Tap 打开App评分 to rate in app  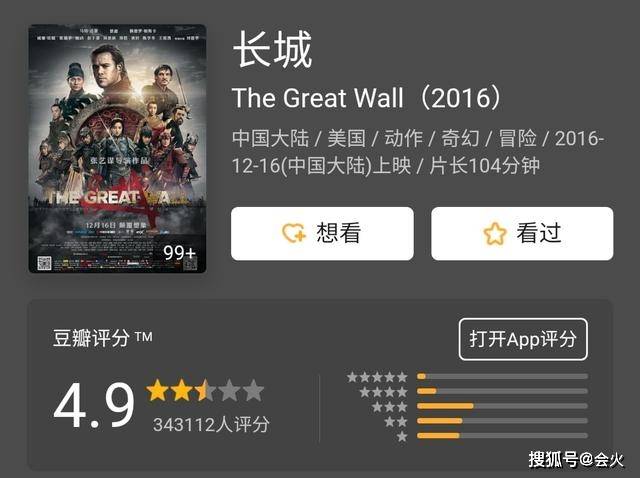tap(522, 339)
